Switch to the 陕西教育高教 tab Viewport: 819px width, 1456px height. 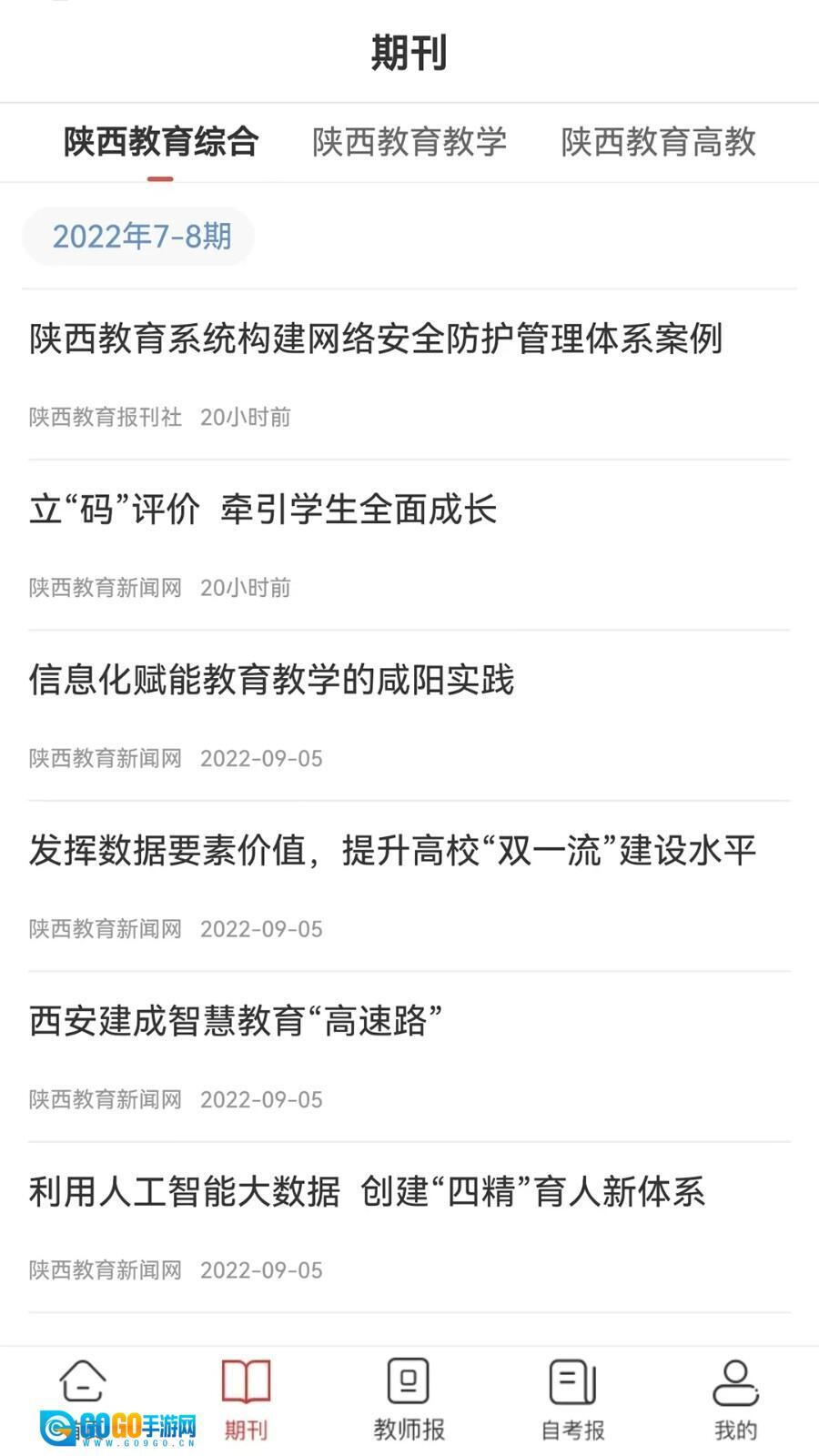pos(658,142)
